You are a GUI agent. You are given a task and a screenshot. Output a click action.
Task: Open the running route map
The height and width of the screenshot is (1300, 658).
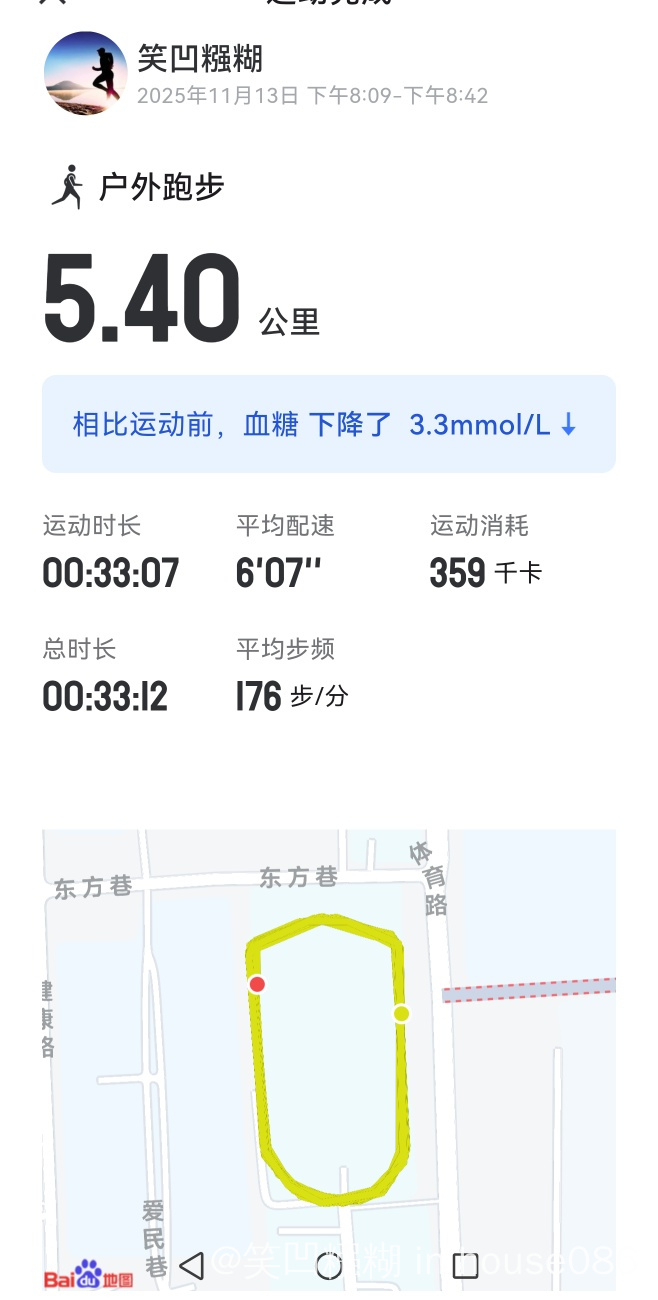[x=328, y=1040]
